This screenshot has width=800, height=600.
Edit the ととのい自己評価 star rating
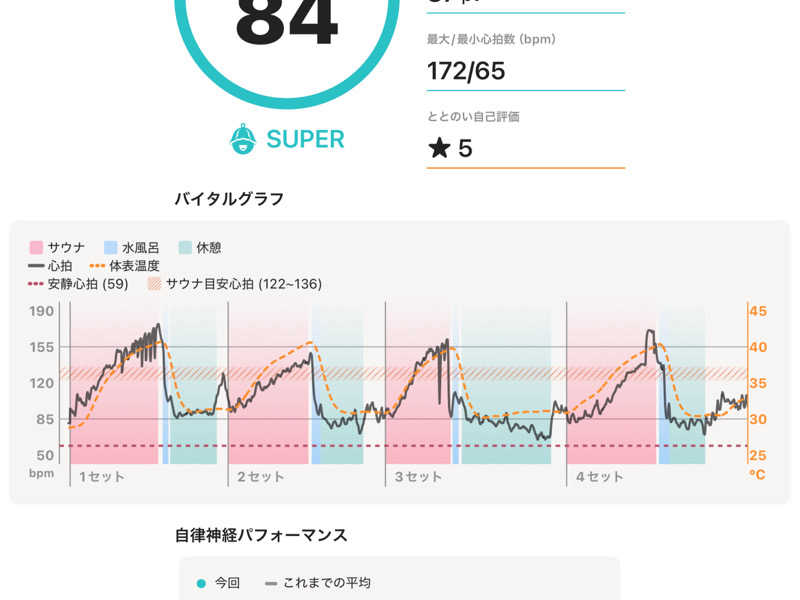click(x=526, y=148)
